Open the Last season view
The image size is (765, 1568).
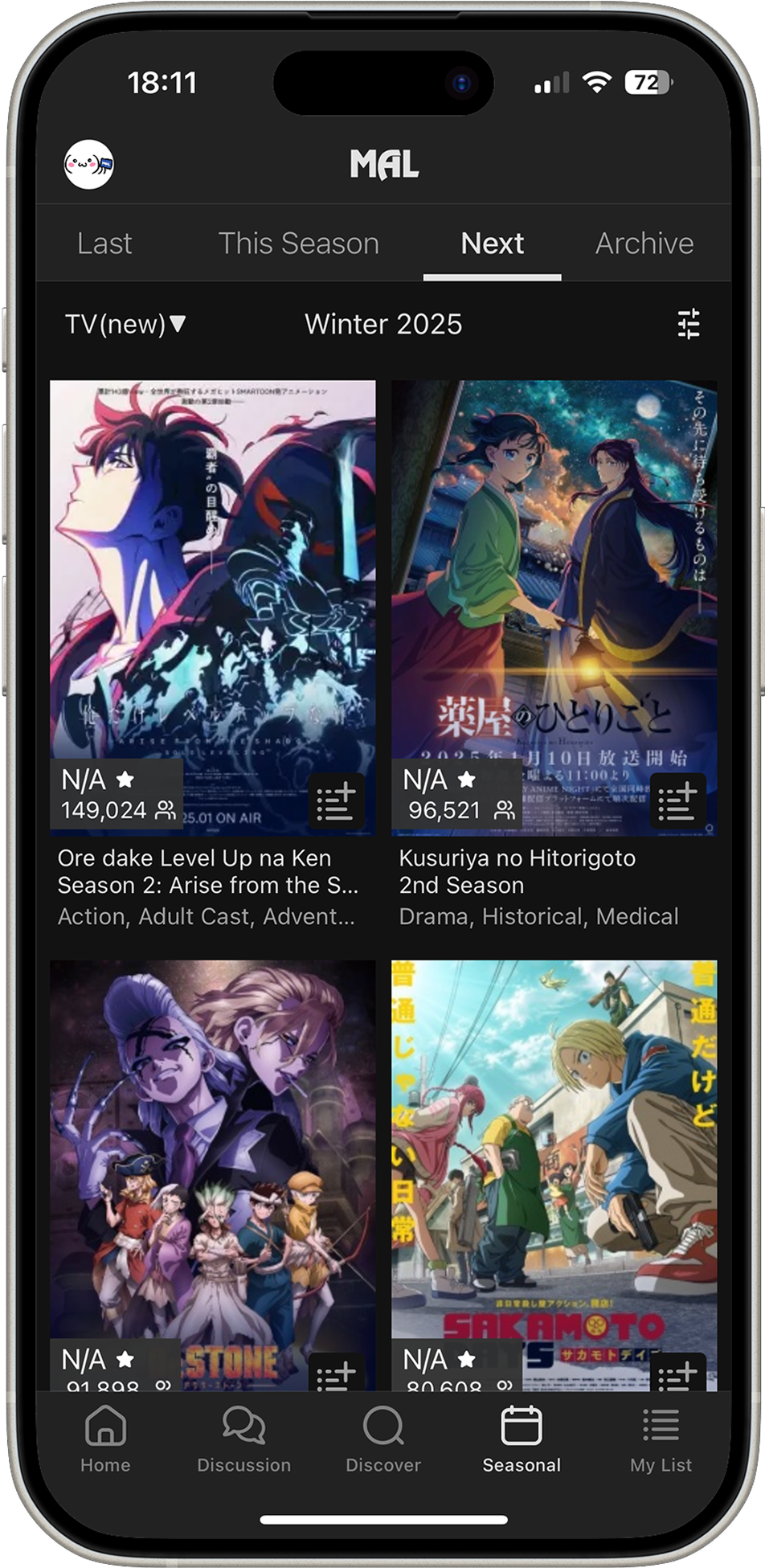tap(104, 243)
